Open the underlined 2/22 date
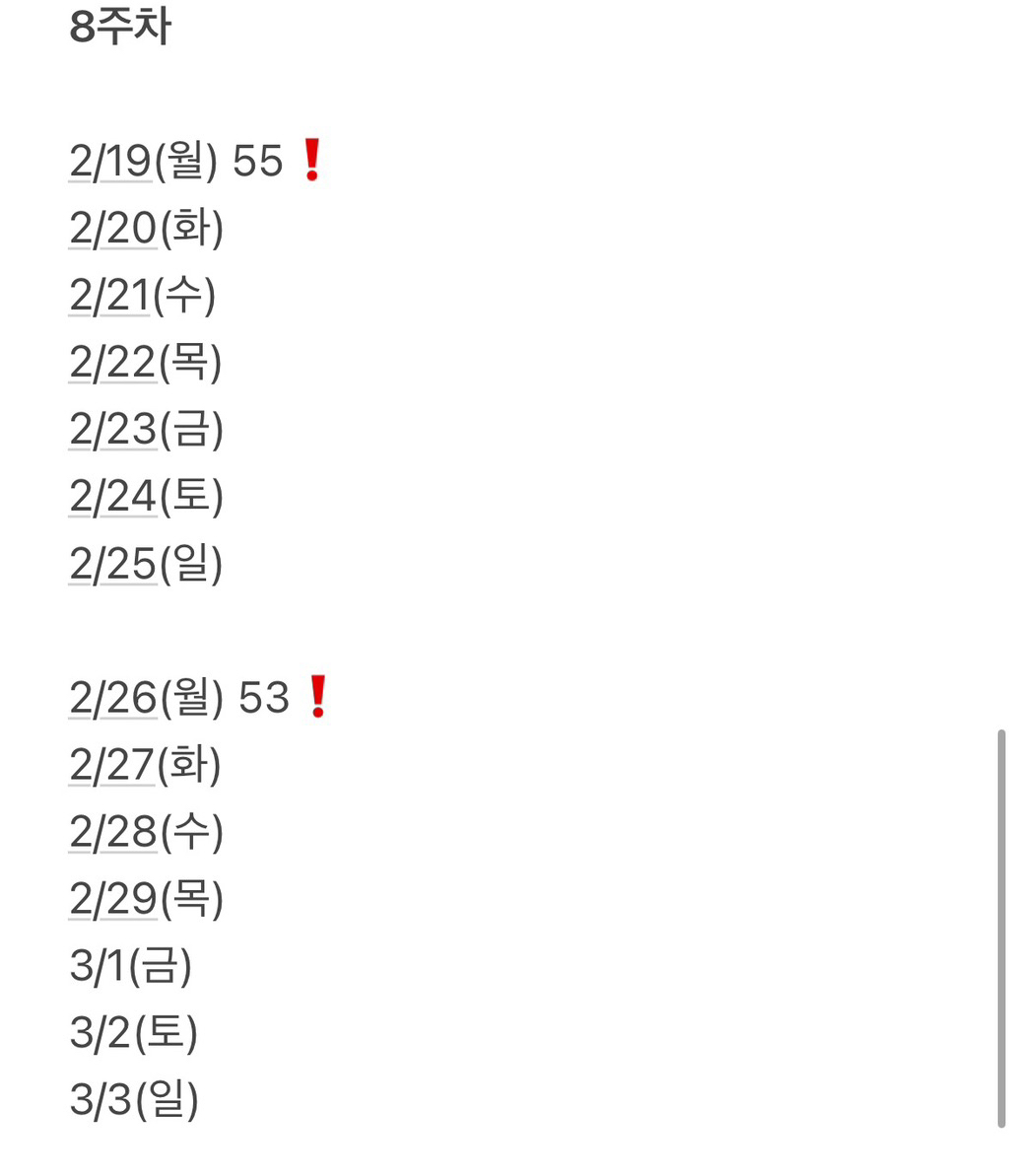This screenshot has width=1009, height=1176. click(x=112, y=363)
